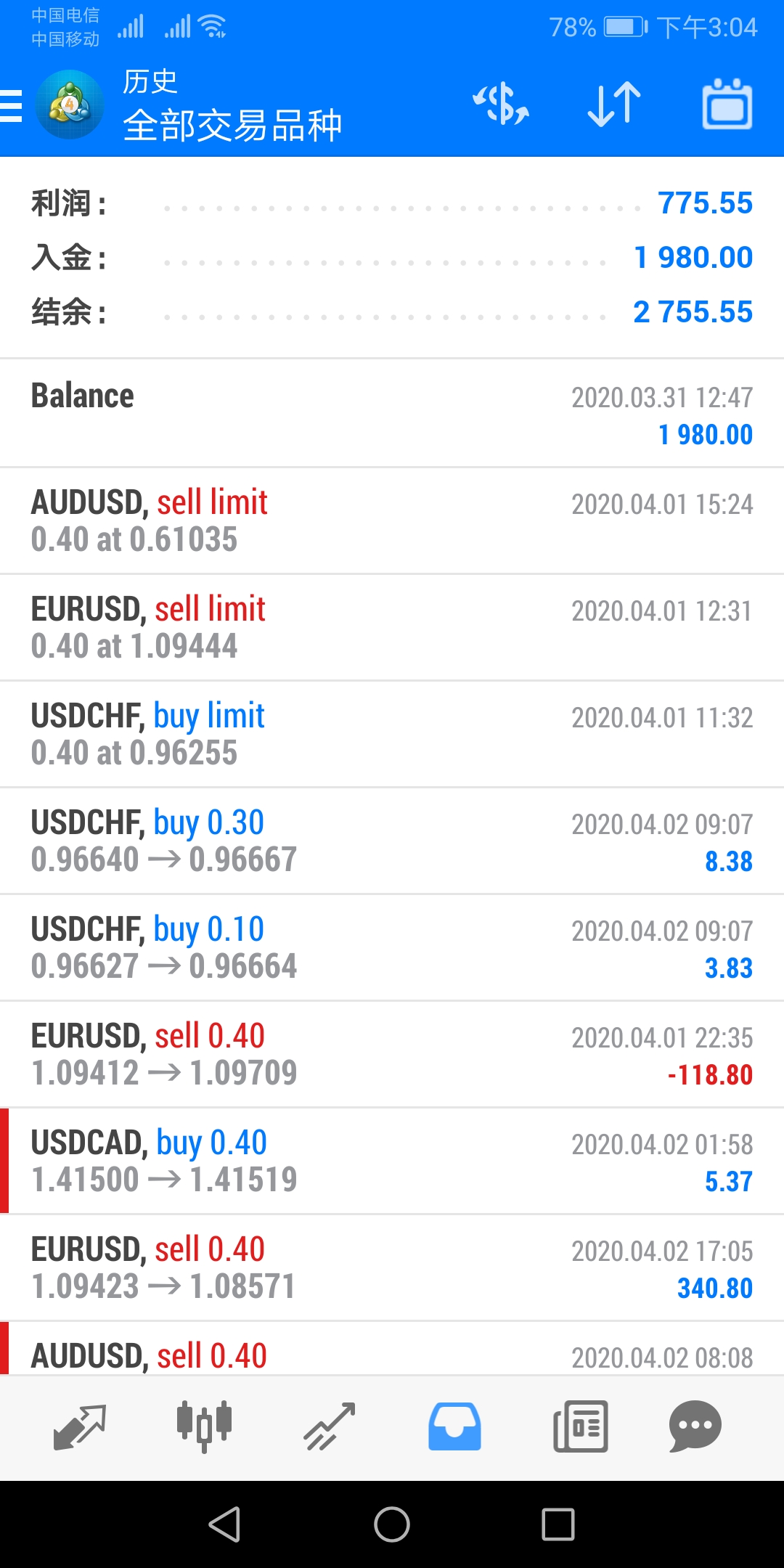Screen dimensions: 784x1568
Task: Open the Chat messages tab
Action: tap(695, 1426)
